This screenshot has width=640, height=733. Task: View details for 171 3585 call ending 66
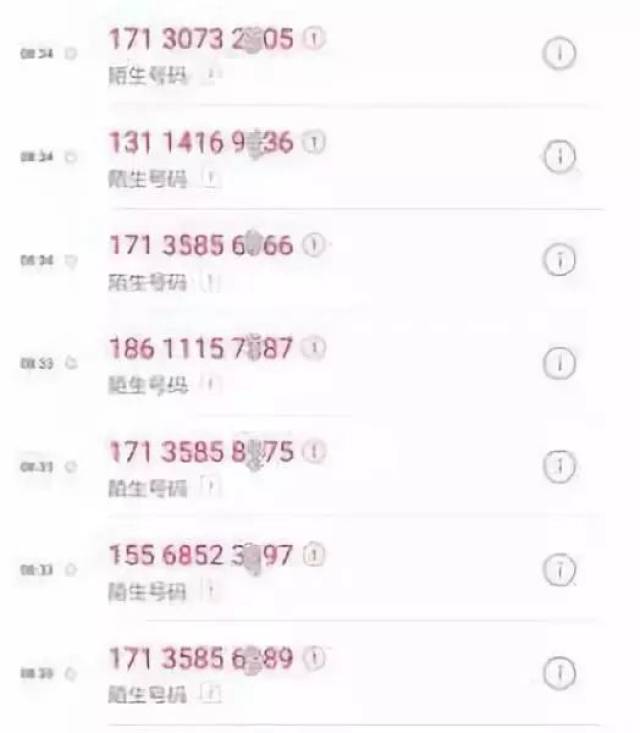click(x=559, y=259)
